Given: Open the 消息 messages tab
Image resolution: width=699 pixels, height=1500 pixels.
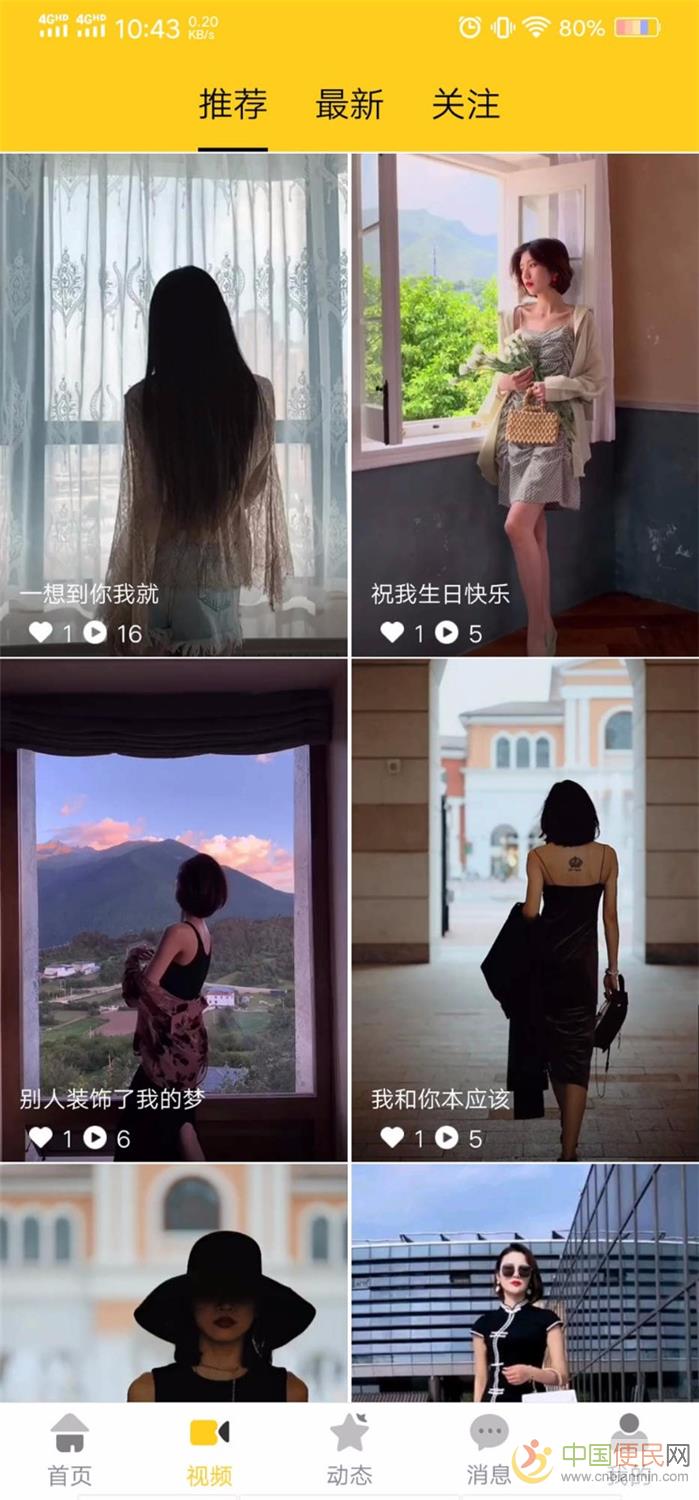Looking at the screenshot, I should [x=489, y=1450].
